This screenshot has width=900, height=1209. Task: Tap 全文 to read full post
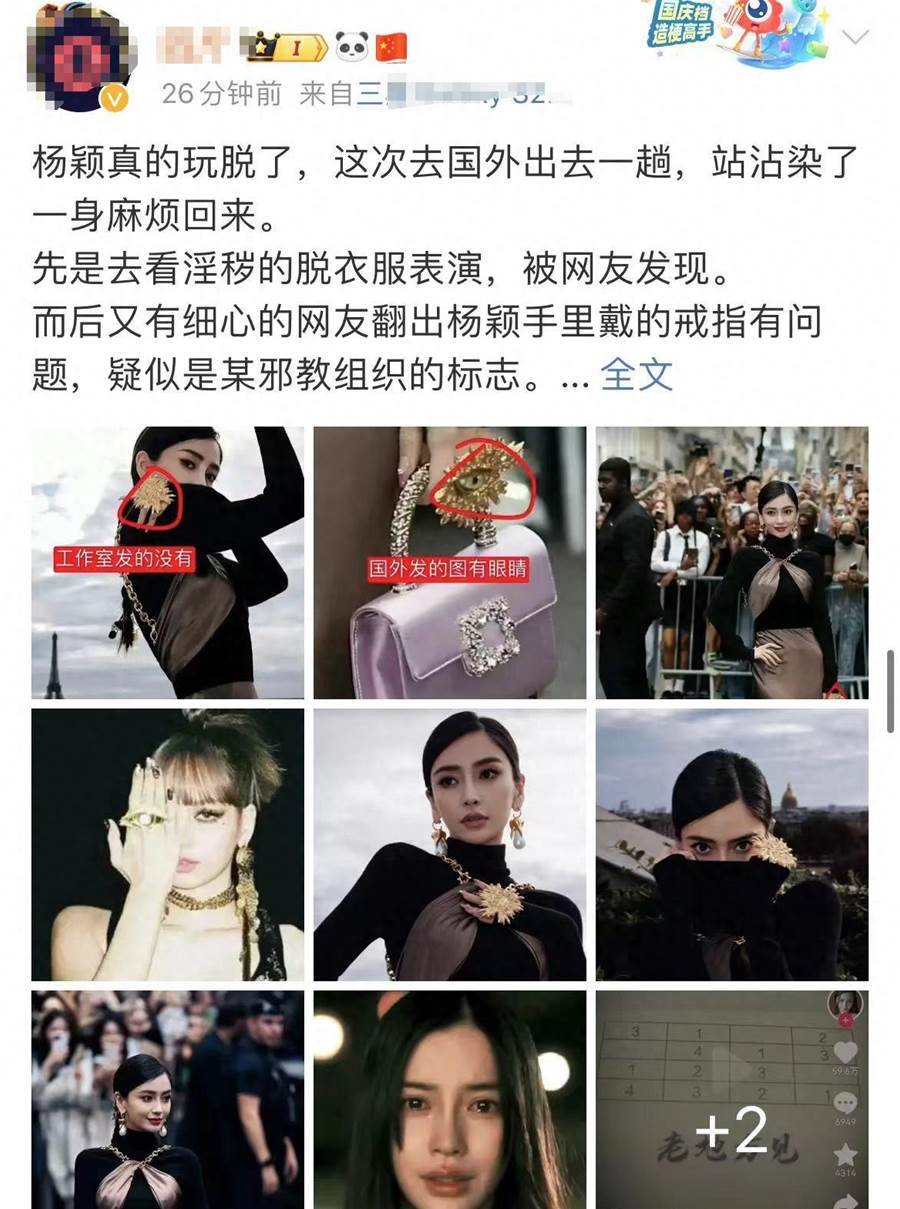click(x=636, y=374)
